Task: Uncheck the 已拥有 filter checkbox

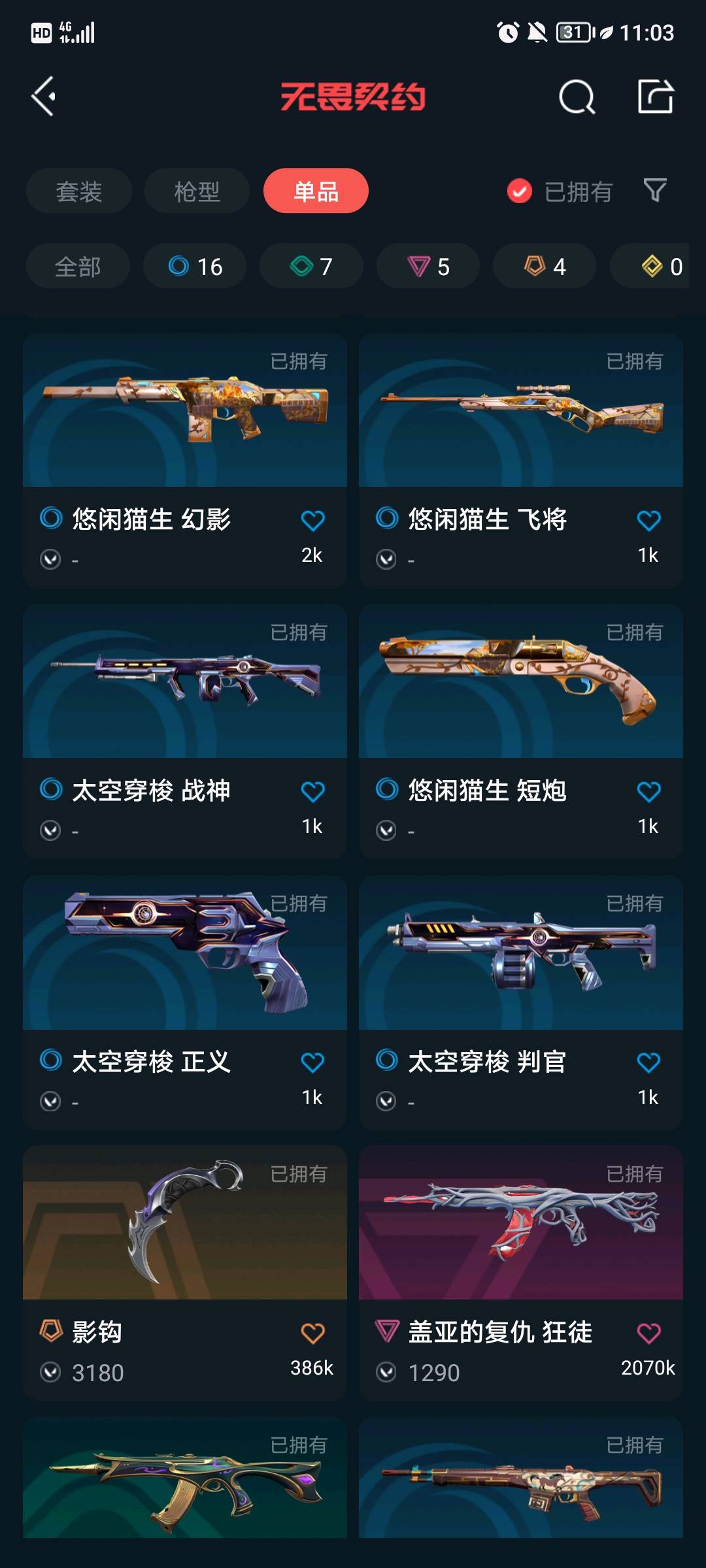Action: coord(520,191)
